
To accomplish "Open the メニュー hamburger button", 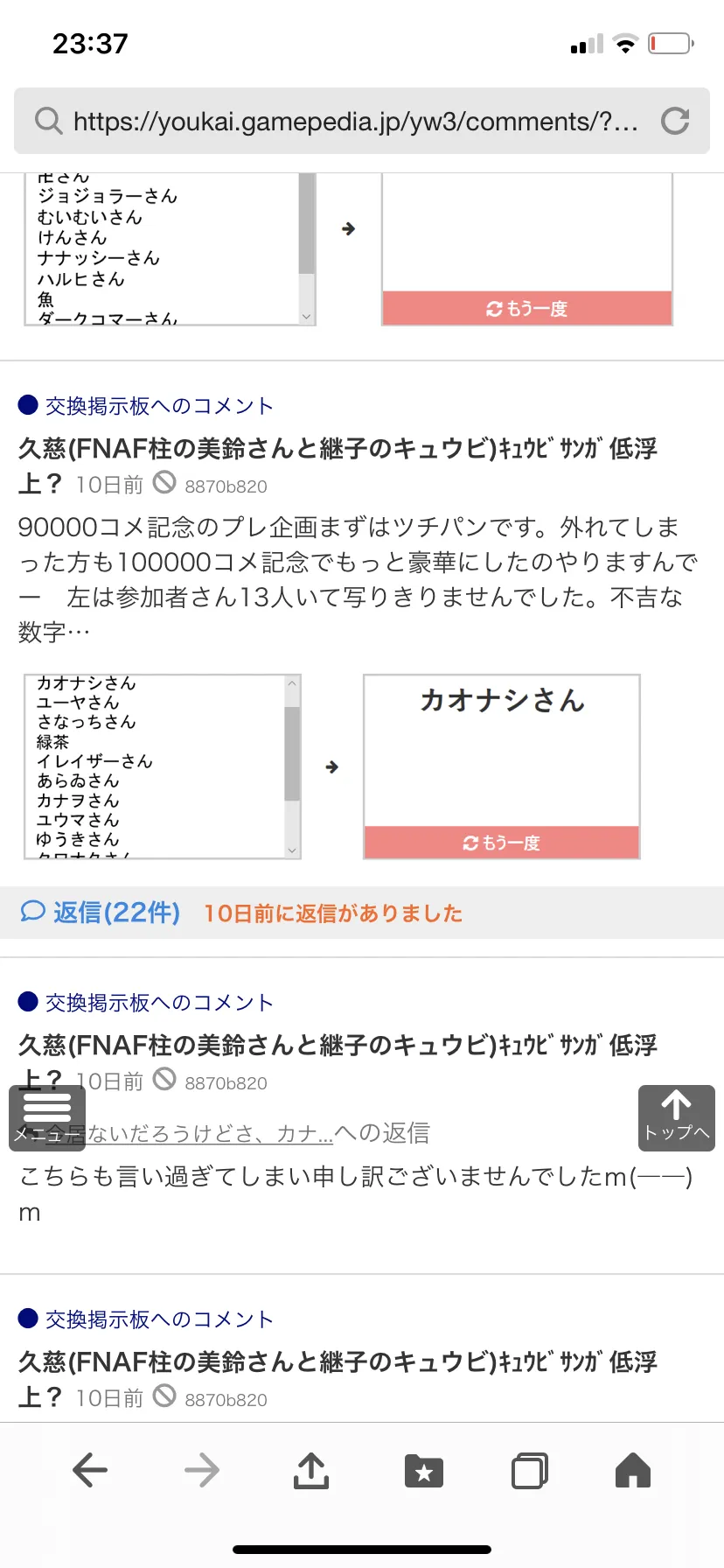I will 47,1117.
